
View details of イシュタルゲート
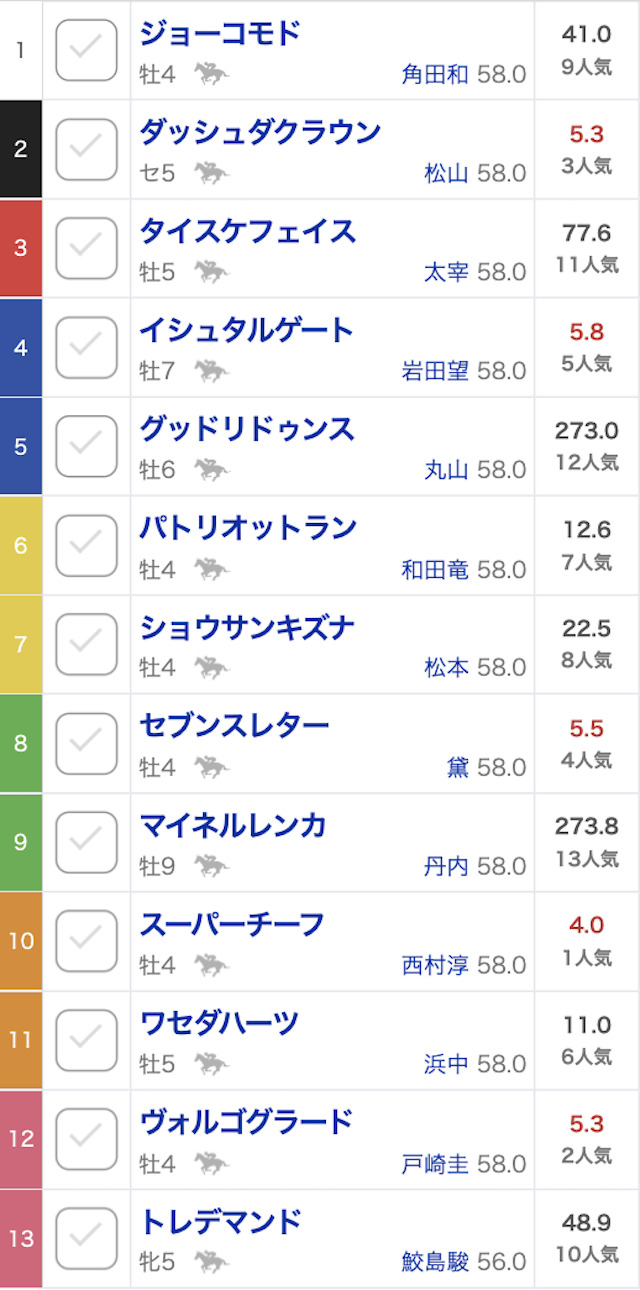246,330
